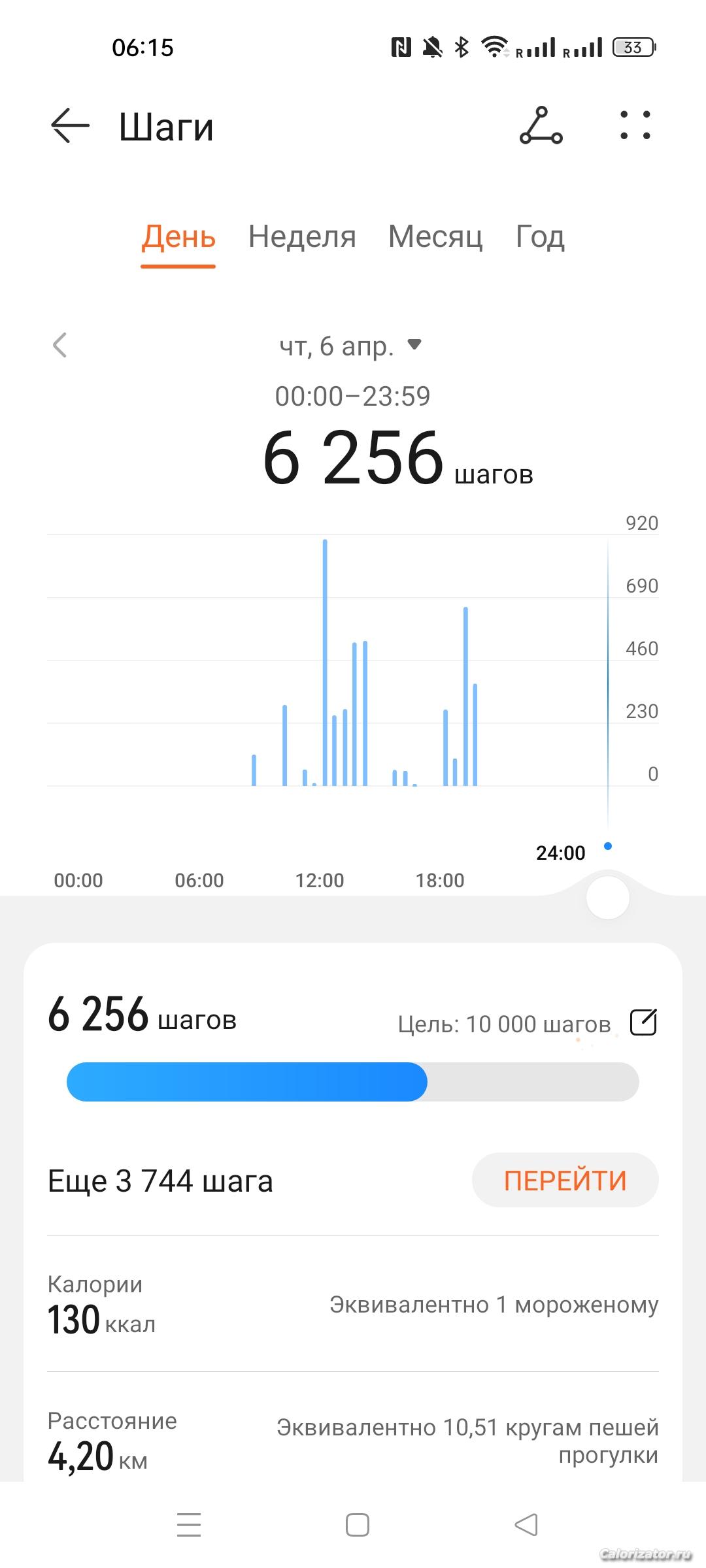The height and width of the screenshot is (1568, 706).
Task: Switch to the Неделя tab
Action: click(x=302, y=237)
